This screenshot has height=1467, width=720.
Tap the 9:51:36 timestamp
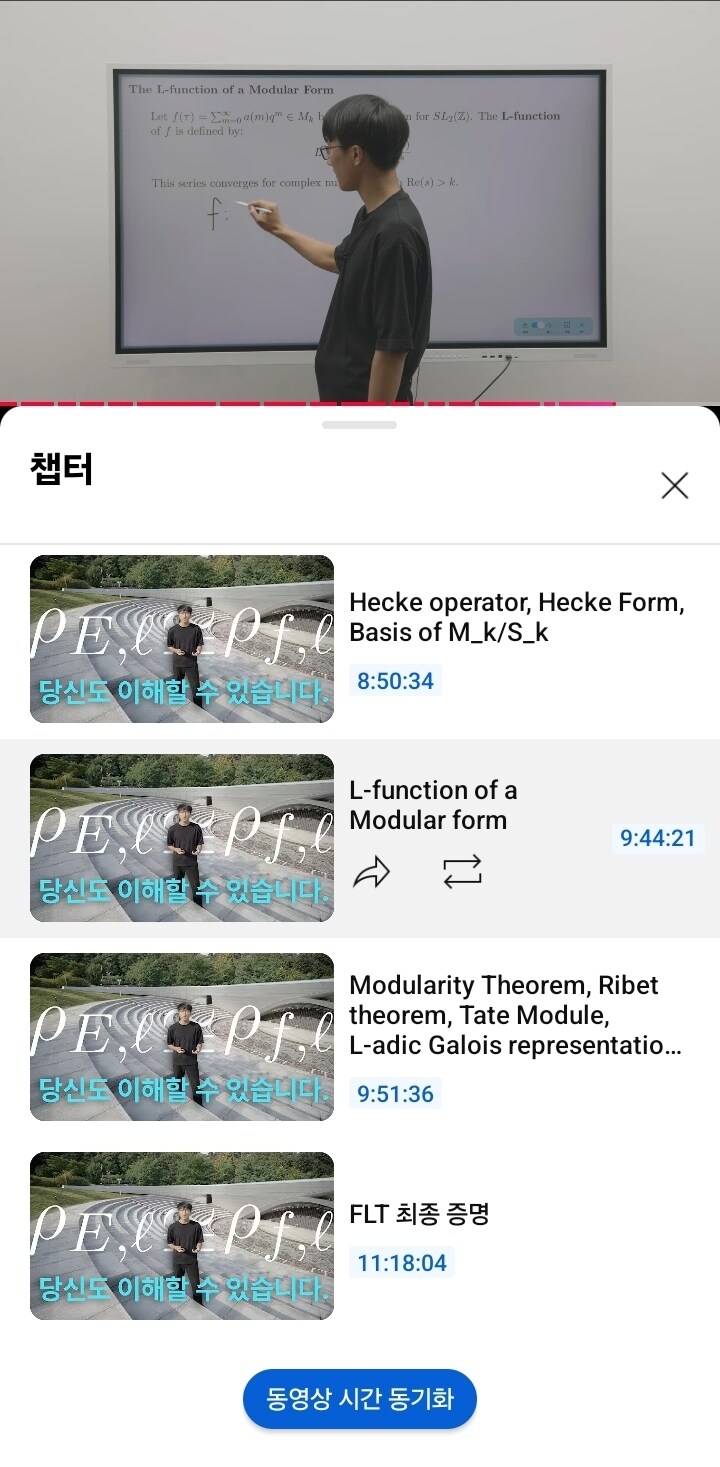[395, 1093]
